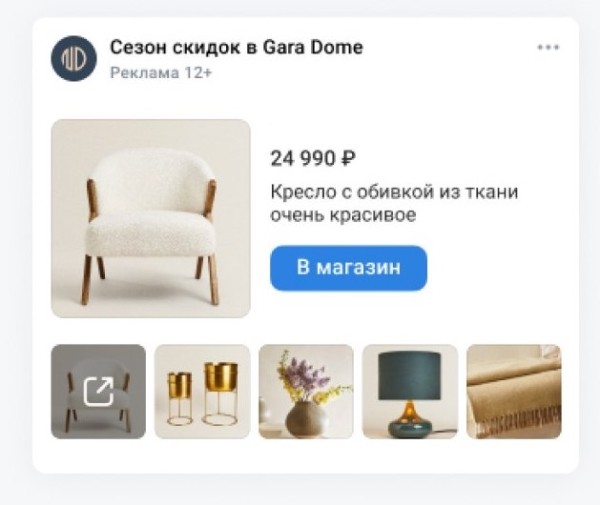The image size is (600, 505).
Task: Open 'Сезон скидок в Gara Dome' title
Action: click(x=236, y=47)
